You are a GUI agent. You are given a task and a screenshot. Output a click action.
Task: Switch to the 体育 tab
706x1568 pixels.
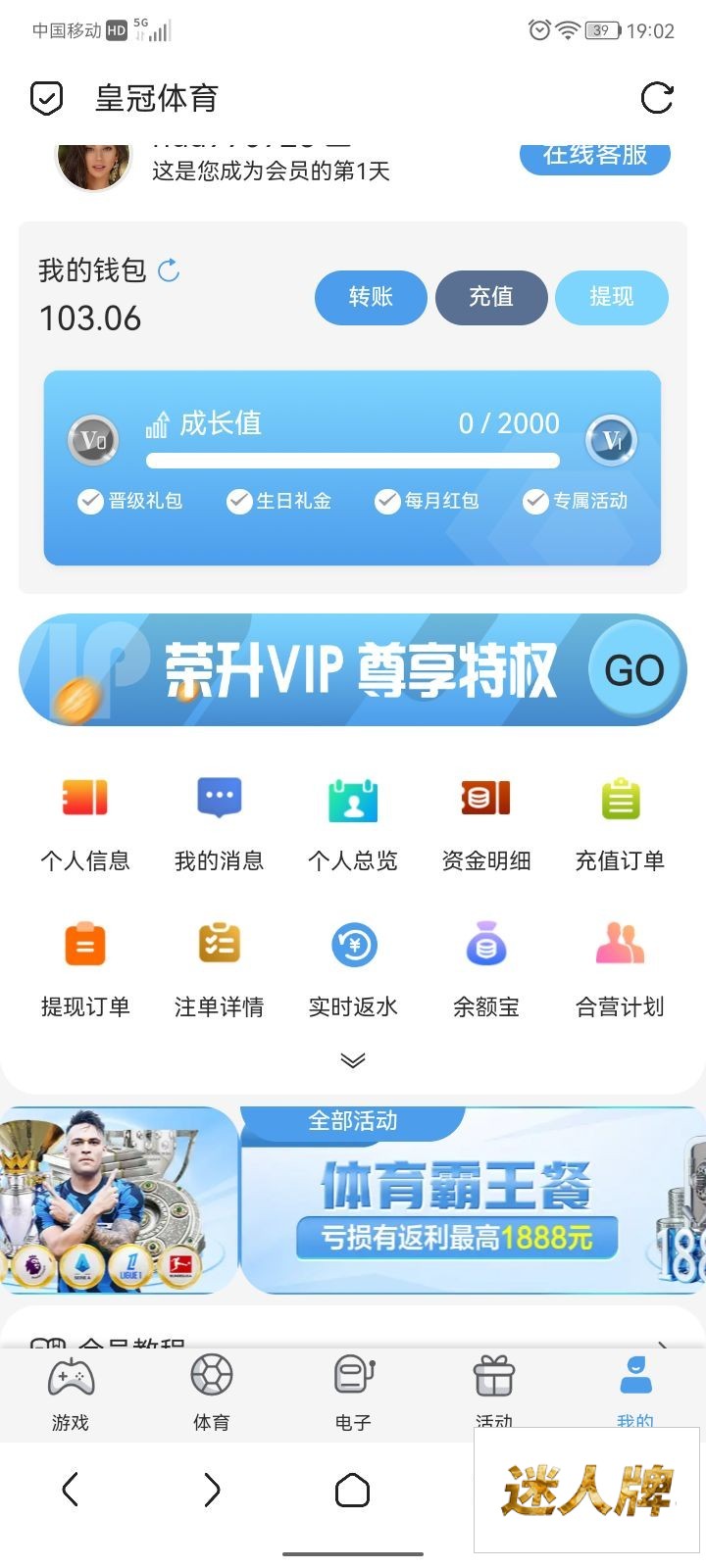[211, 1392]
